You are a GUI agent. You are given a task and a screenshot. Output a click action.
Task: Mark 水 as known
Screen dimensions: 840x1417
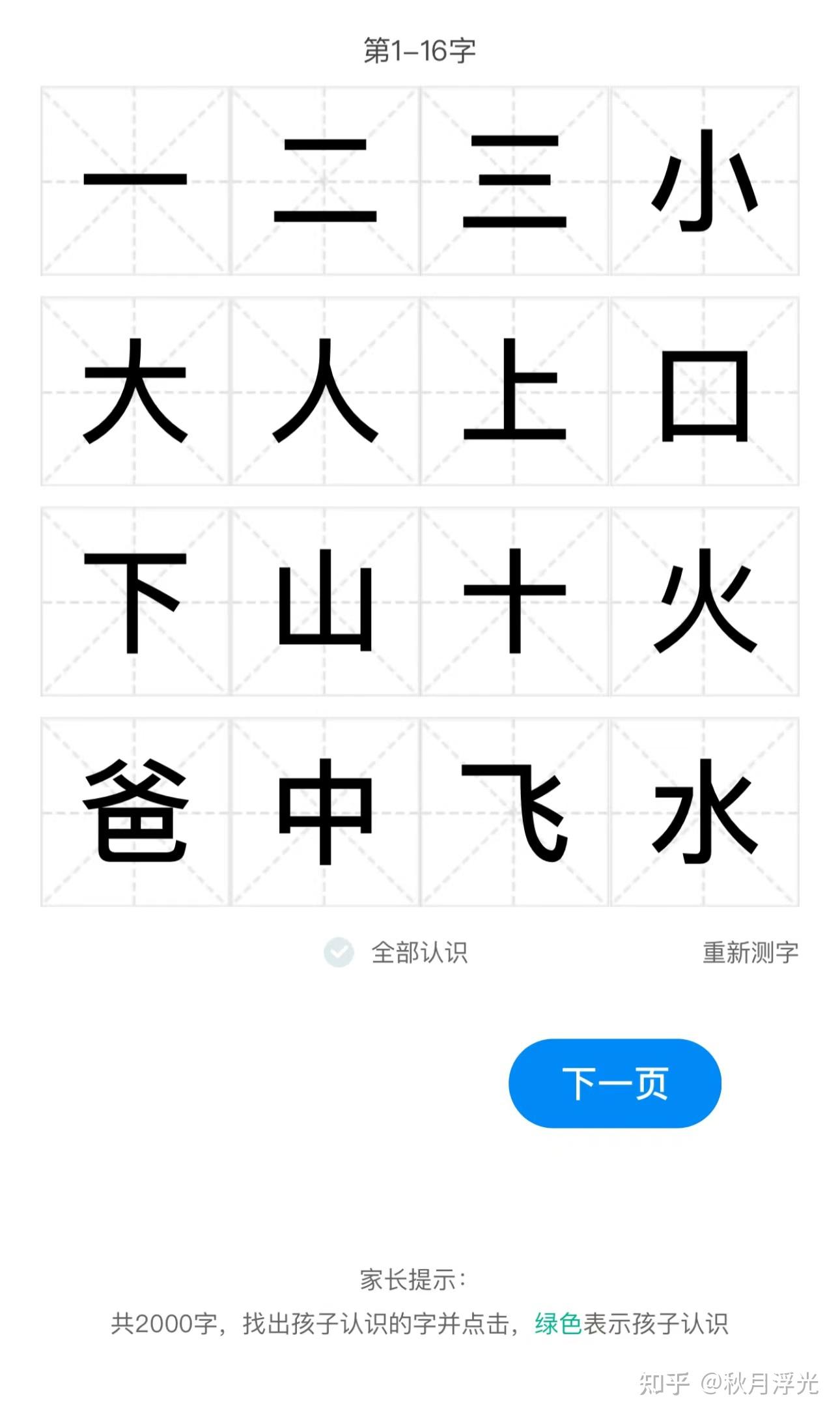(704, 812)
